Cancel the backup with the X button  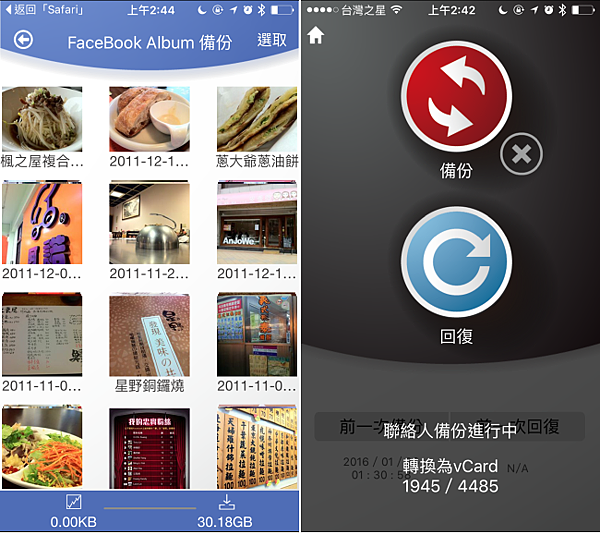[x=522, y=154]
